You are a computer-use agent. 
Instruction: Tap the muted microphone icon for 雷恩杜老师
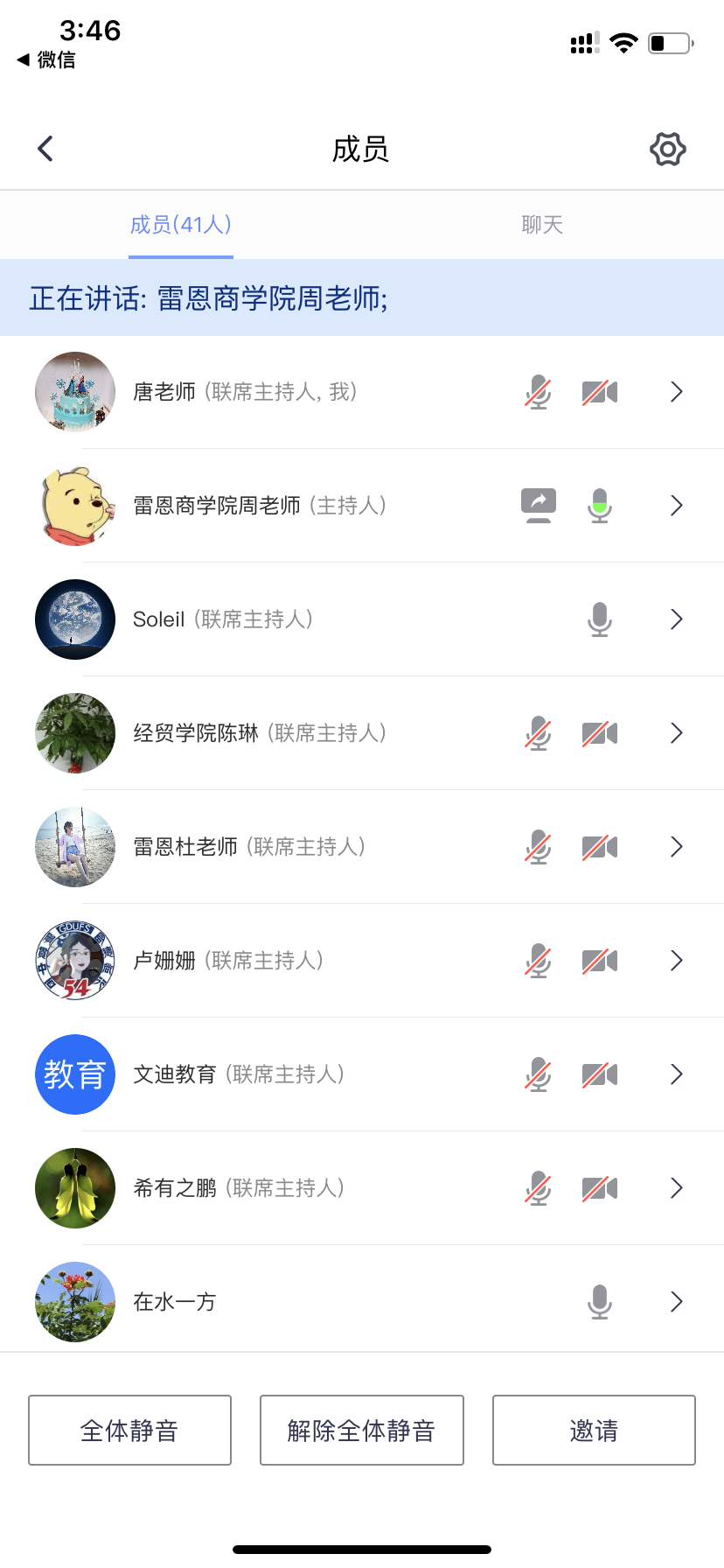539,847
